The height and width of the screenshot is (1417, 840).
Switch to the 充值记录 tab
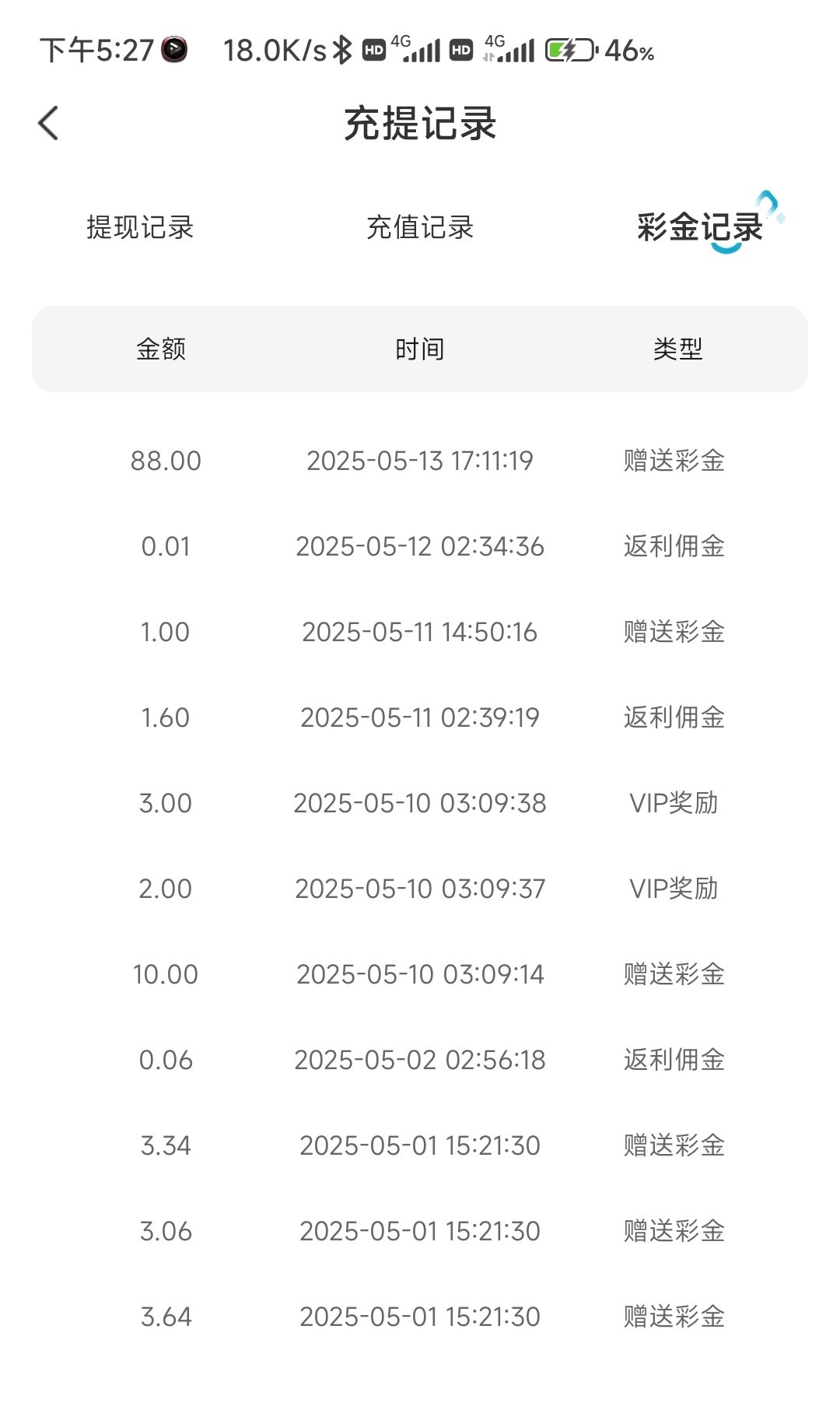coord(420,227)
